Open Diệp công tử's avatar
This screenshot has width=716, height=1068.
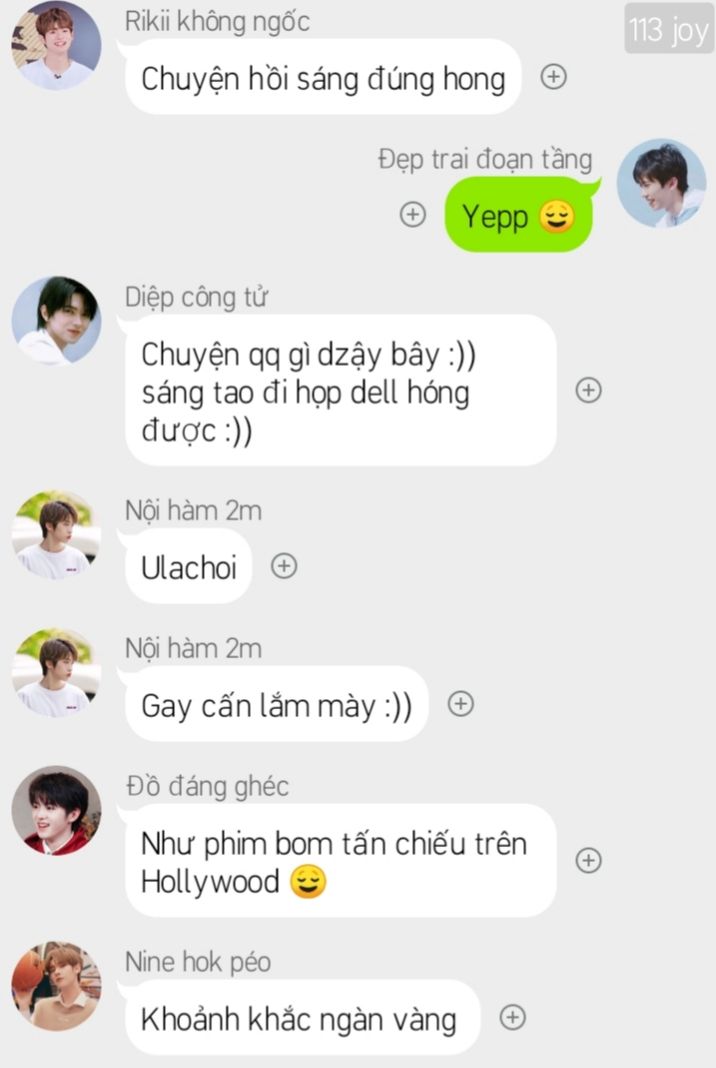pos(56,320)
